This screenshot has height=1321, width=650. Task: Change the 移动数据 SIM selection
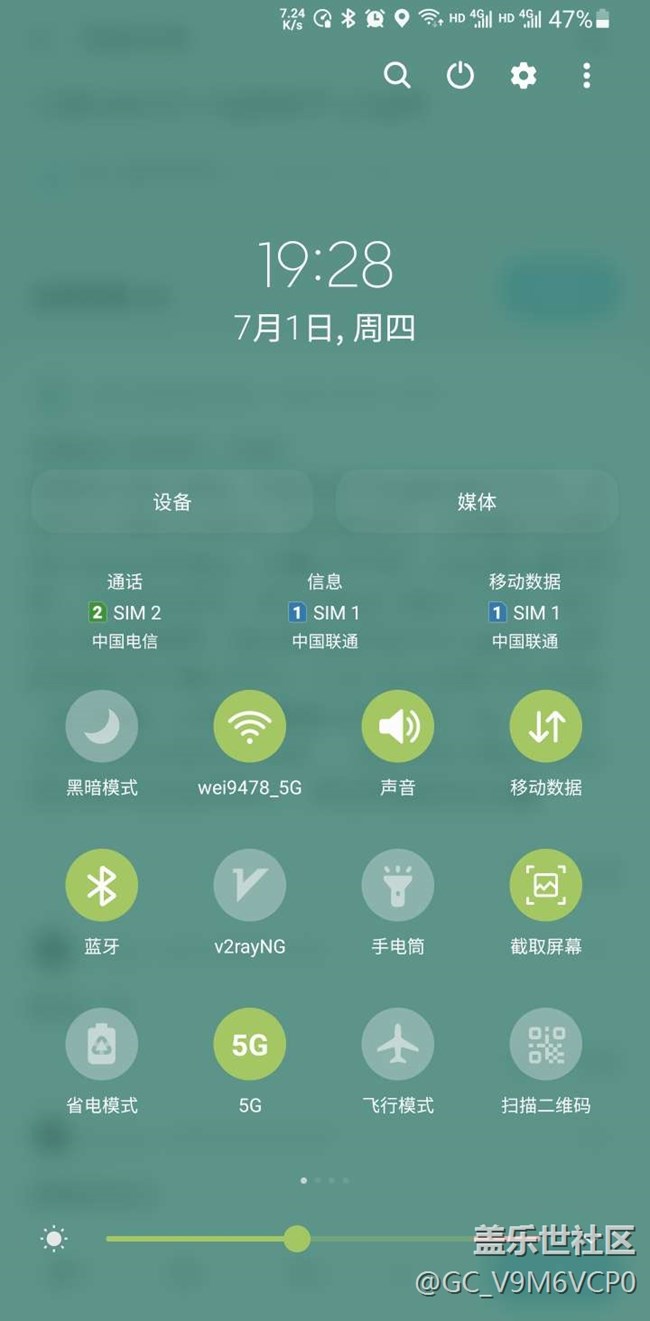525,611
